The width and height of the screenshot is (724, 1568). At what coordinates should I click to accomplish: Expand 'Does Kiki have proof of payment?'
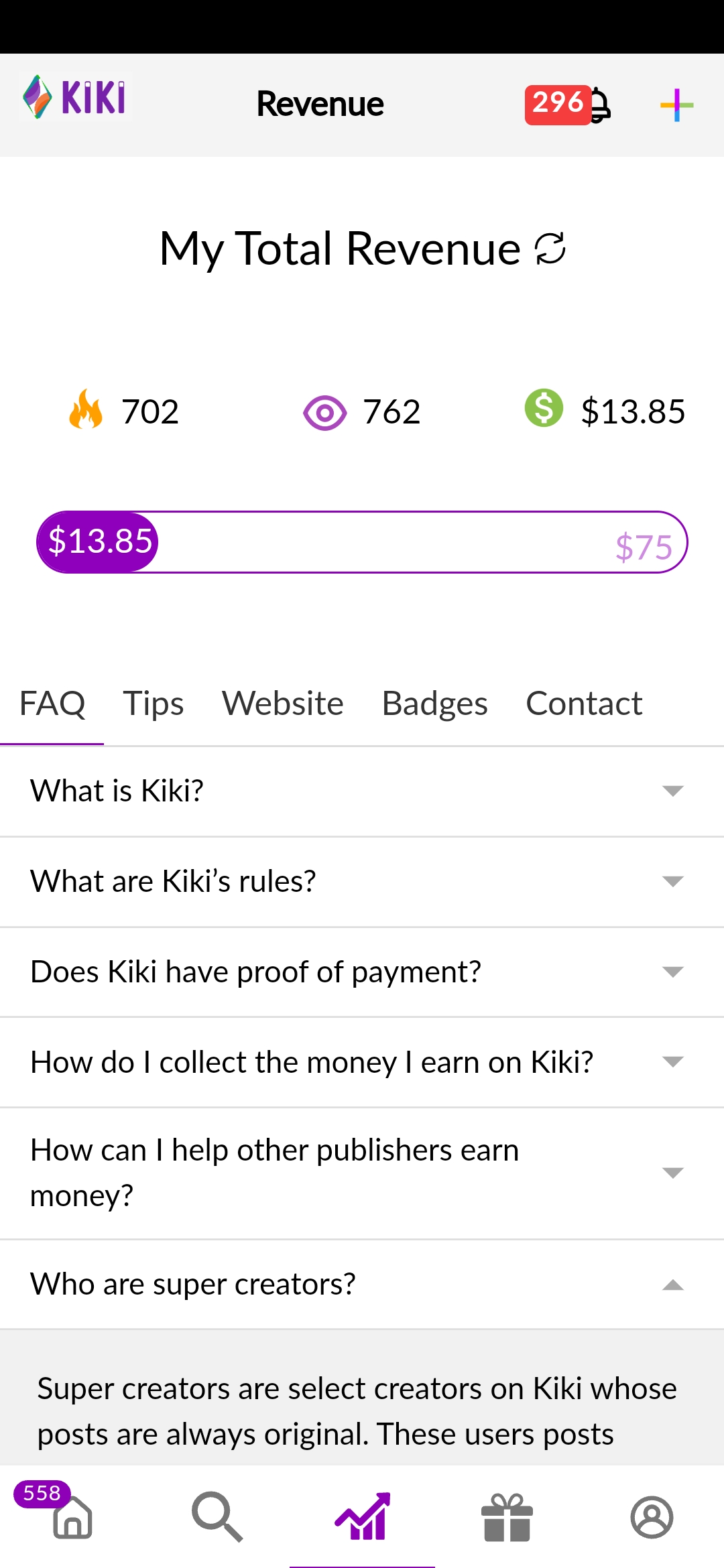[x=362, y=972]
